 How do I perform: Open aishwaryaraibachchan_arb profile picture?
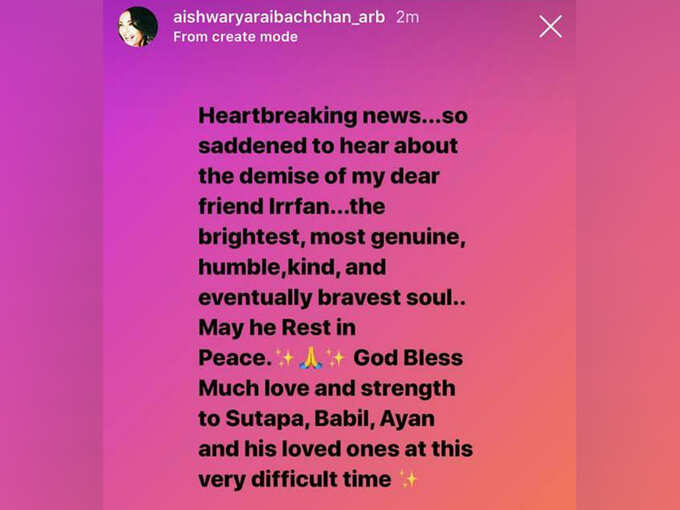click(x=138, y=27)
